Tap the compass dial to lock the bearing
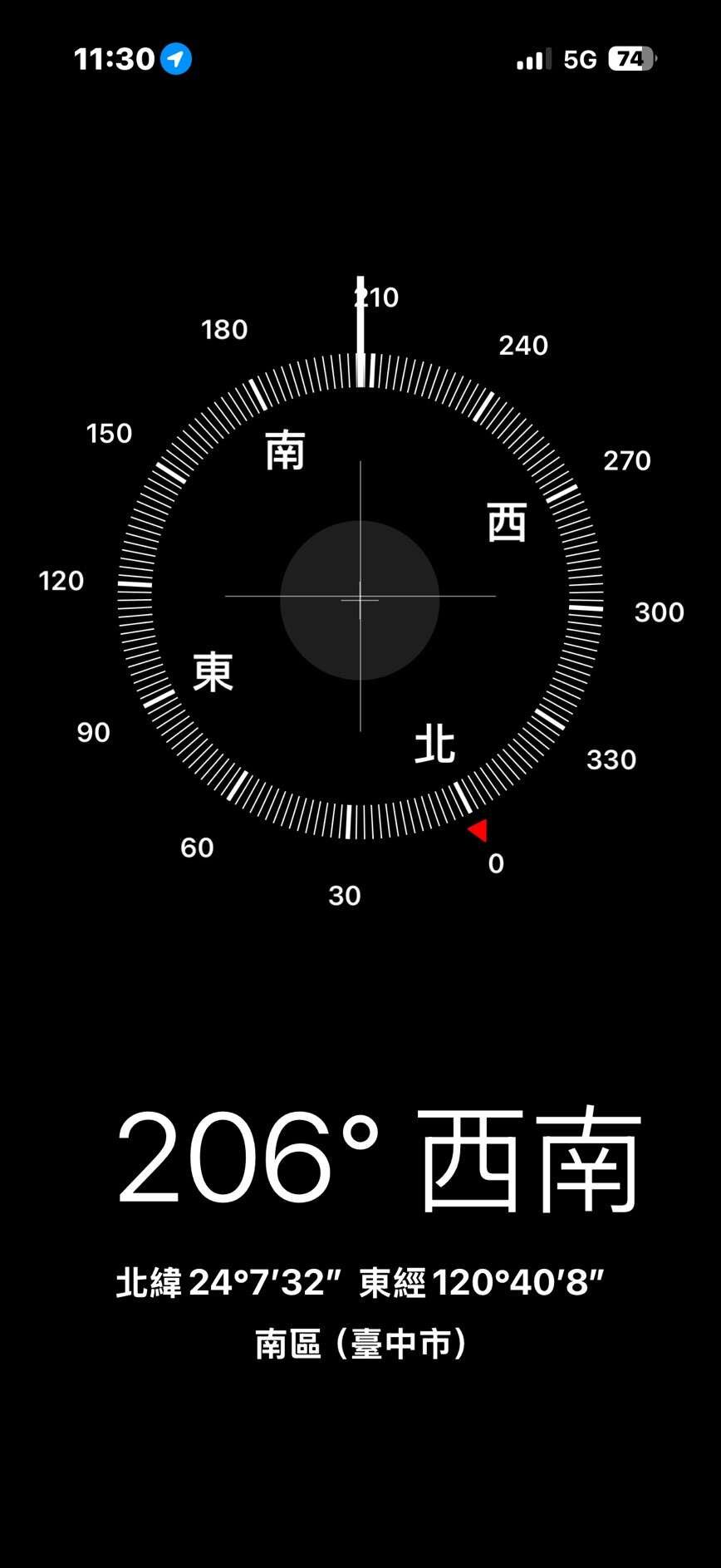The width and height of the screenshot is (721, 1568). pyautogui.click(x=360, y=597)
